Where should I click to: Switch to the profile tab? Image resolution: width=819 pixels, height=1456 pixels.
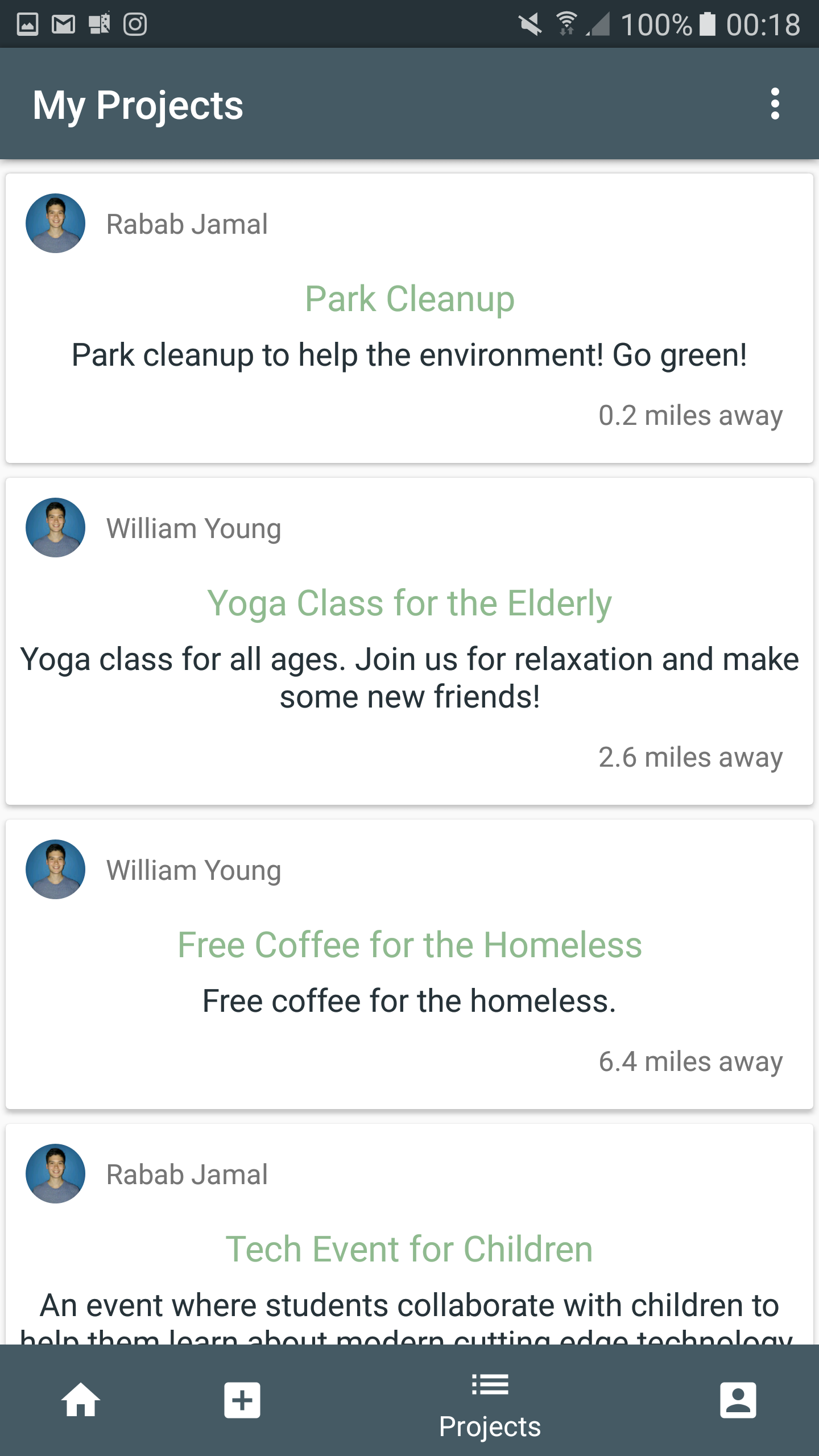[738, 1400]
